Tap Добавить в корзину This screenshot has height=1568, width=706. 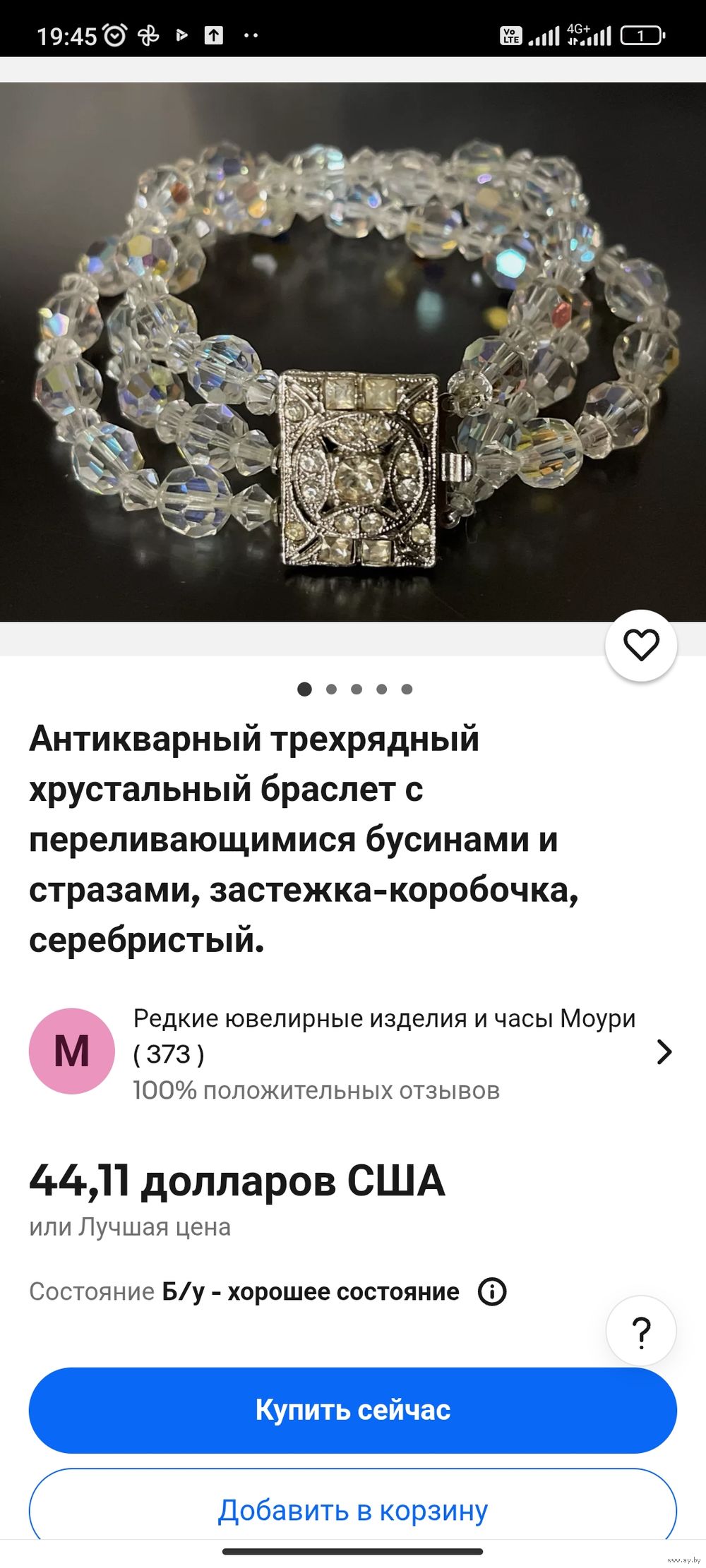point(353,1510)
